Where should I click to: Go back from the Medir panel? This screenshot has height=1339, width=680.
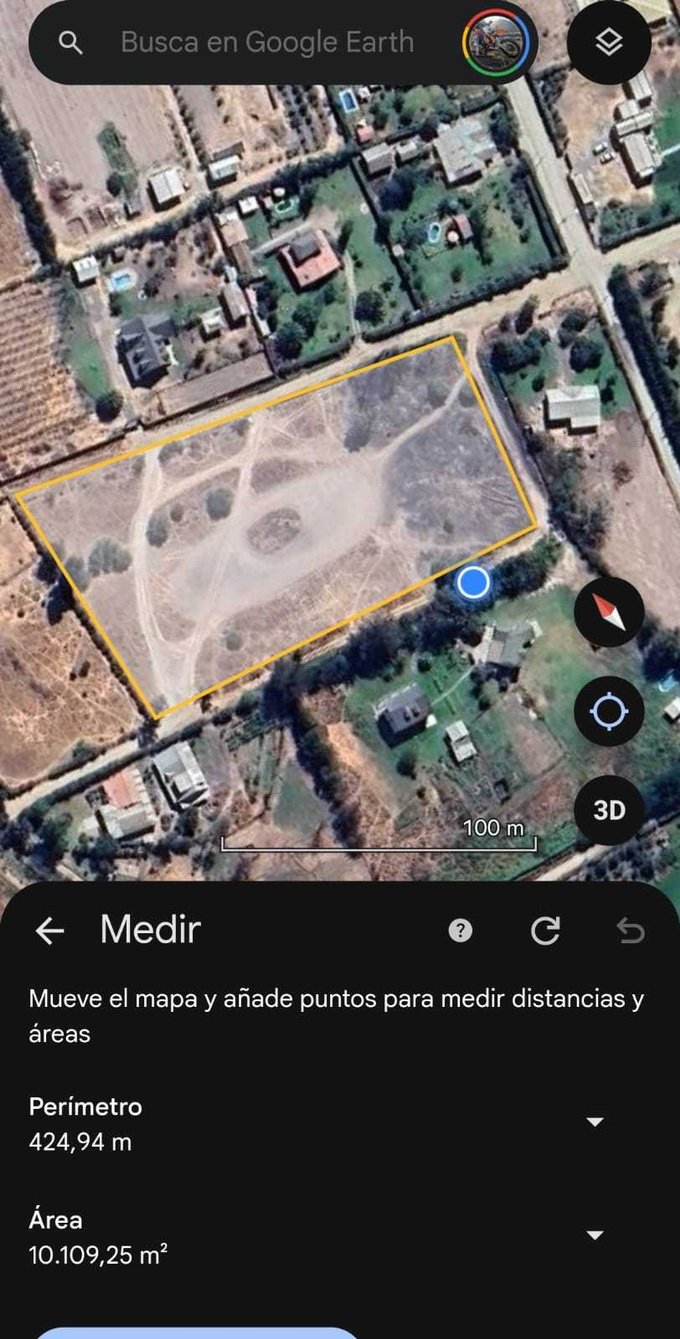(x=49, y=931)
